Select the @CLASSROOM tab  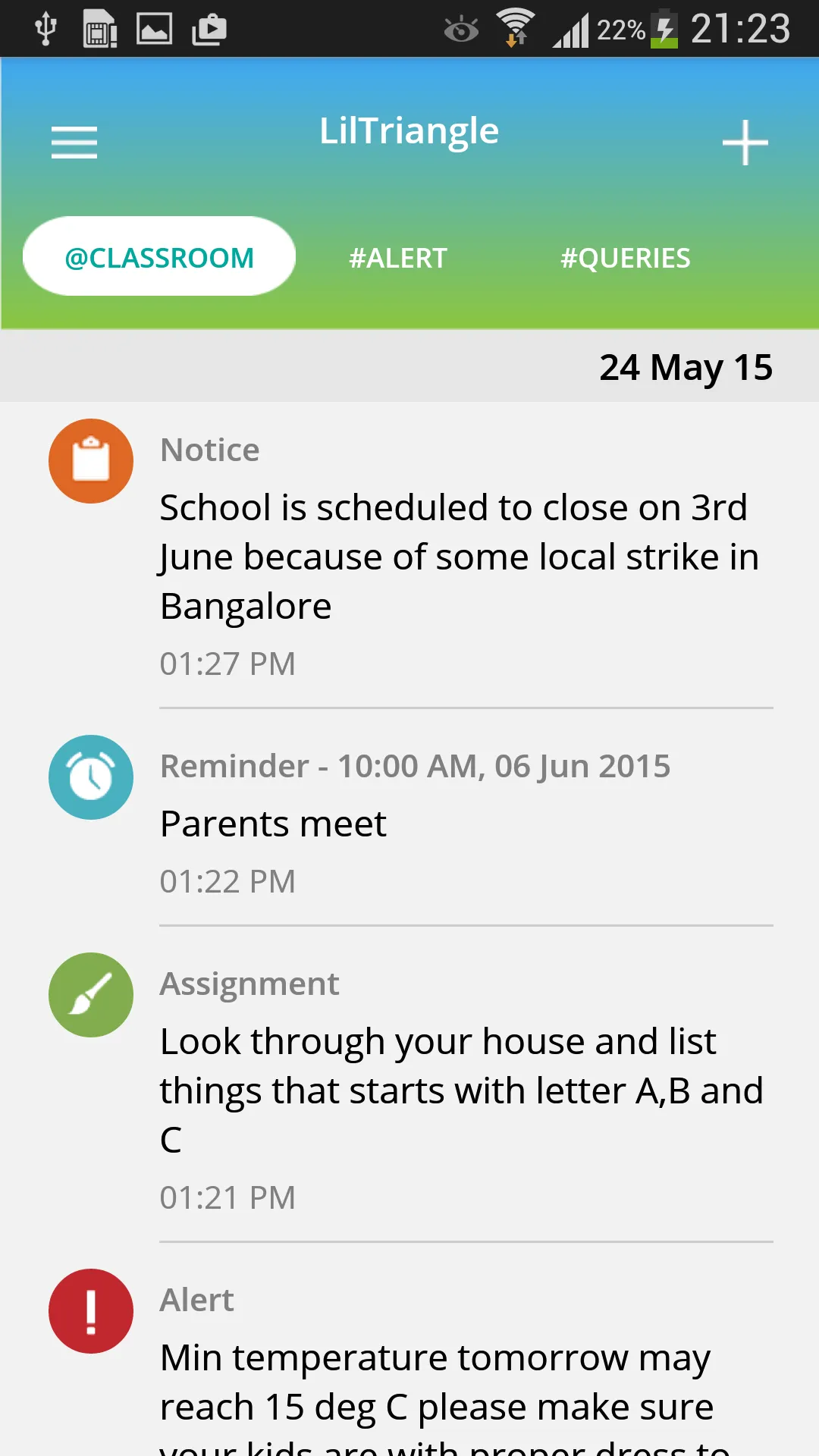click(159, 258)
